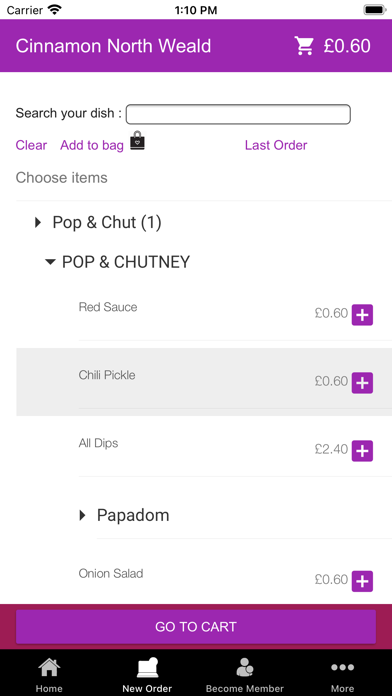Screen dimensions: 392x696
Task: Switch to the Home tab
Action: (x=49, y=675)
